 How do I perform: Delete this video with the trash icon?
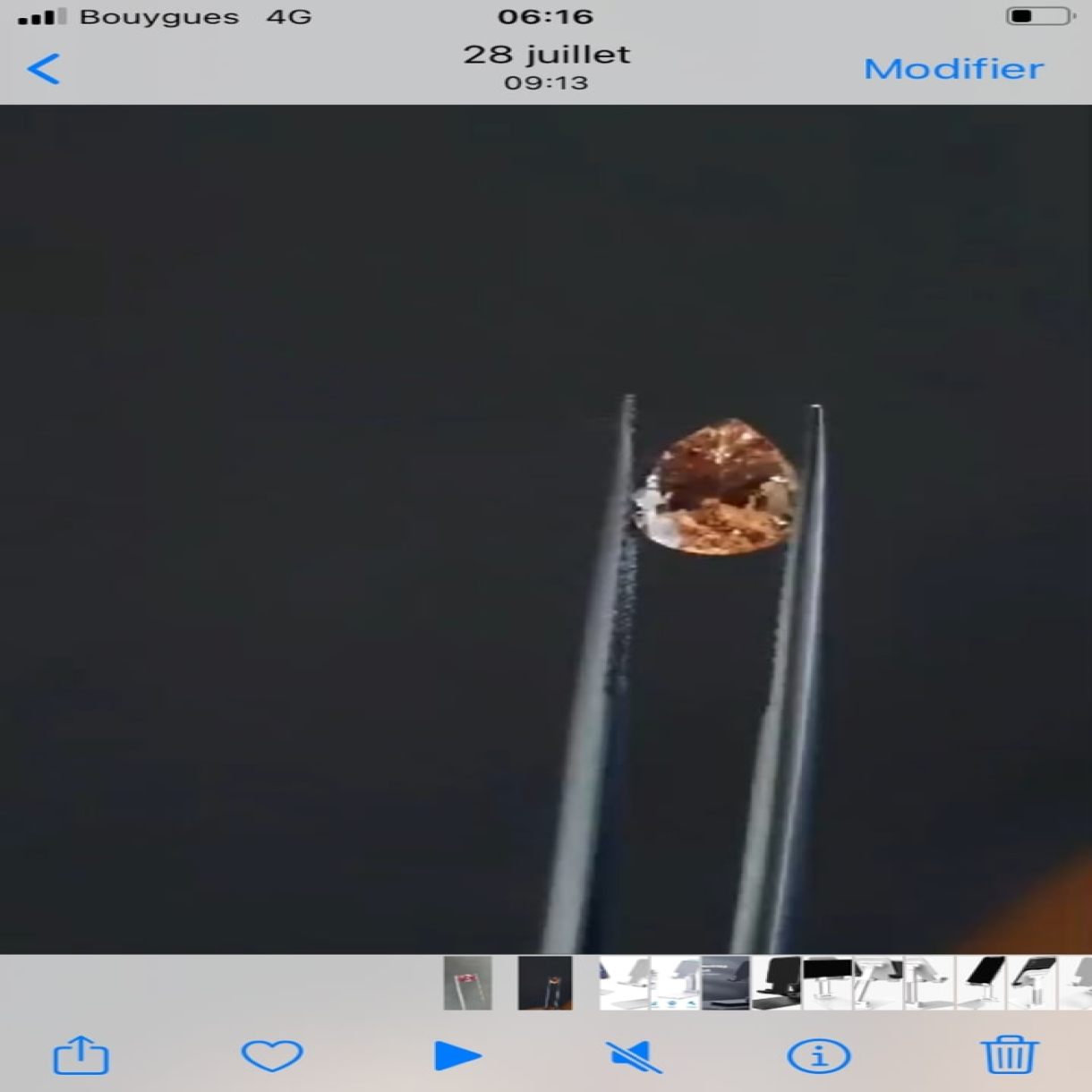point(1010,1055)
